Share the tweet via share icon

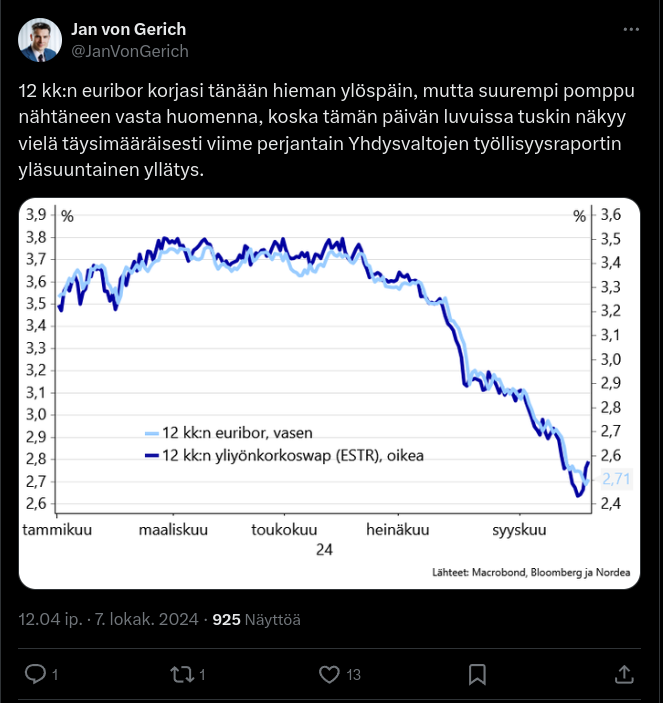(624, 675)
